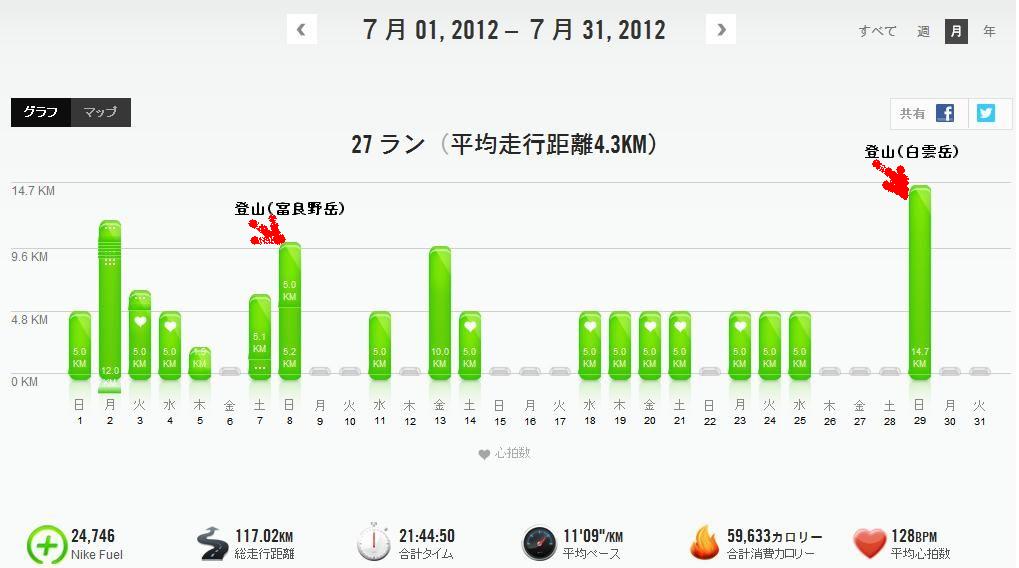This screenshot has width=1019, height=568.
Task: Open the run bar for day 2
Action: [x=110, y=300]
